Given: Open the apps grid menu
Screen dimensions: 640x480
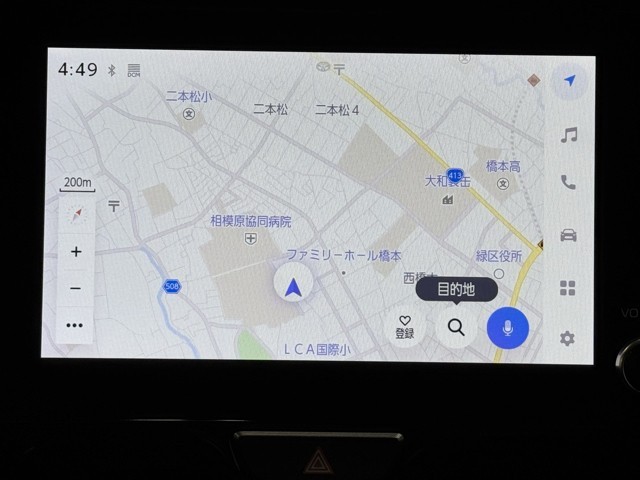Looking at the screenshot, I should pos(567,289).
